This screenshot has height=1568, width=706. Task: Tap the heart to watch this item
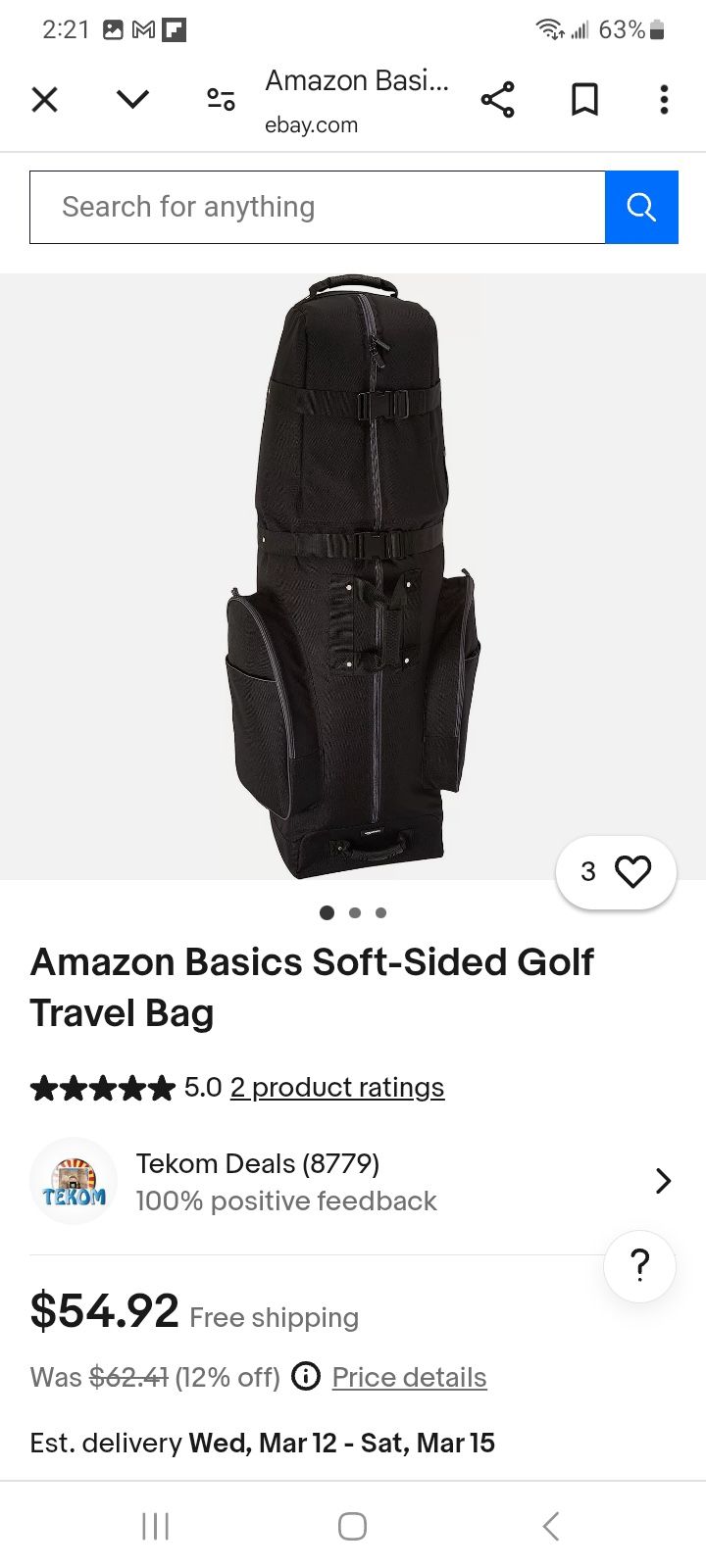633,871
